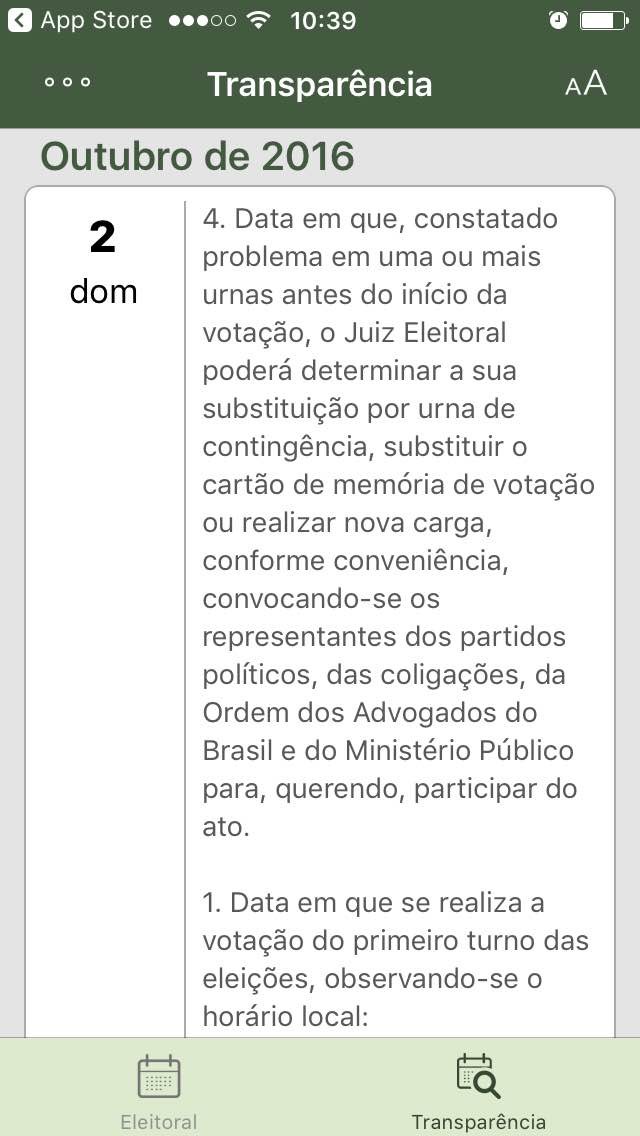
Task: Open the three-dot menu in the header
Action: point(67,83)
